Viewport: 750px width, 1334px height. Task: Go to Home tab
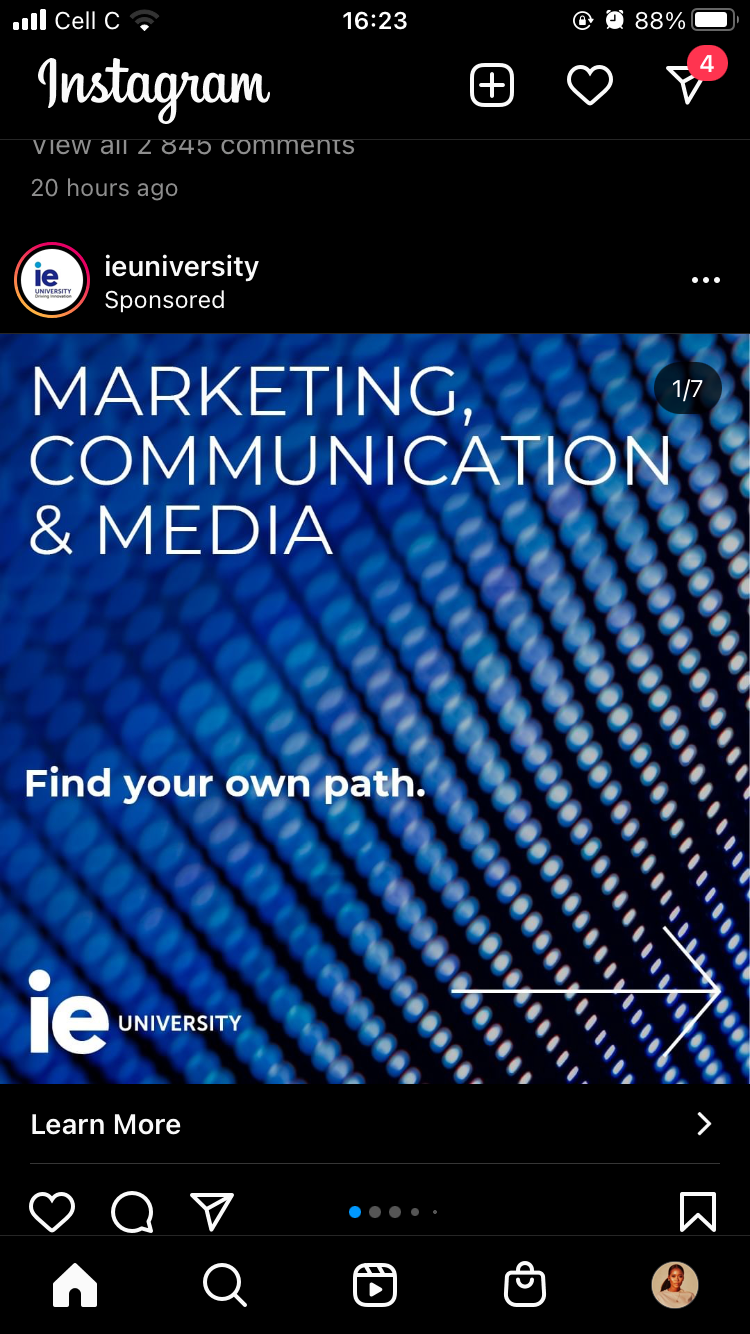pyautogui.click(x=75, y=1285)
